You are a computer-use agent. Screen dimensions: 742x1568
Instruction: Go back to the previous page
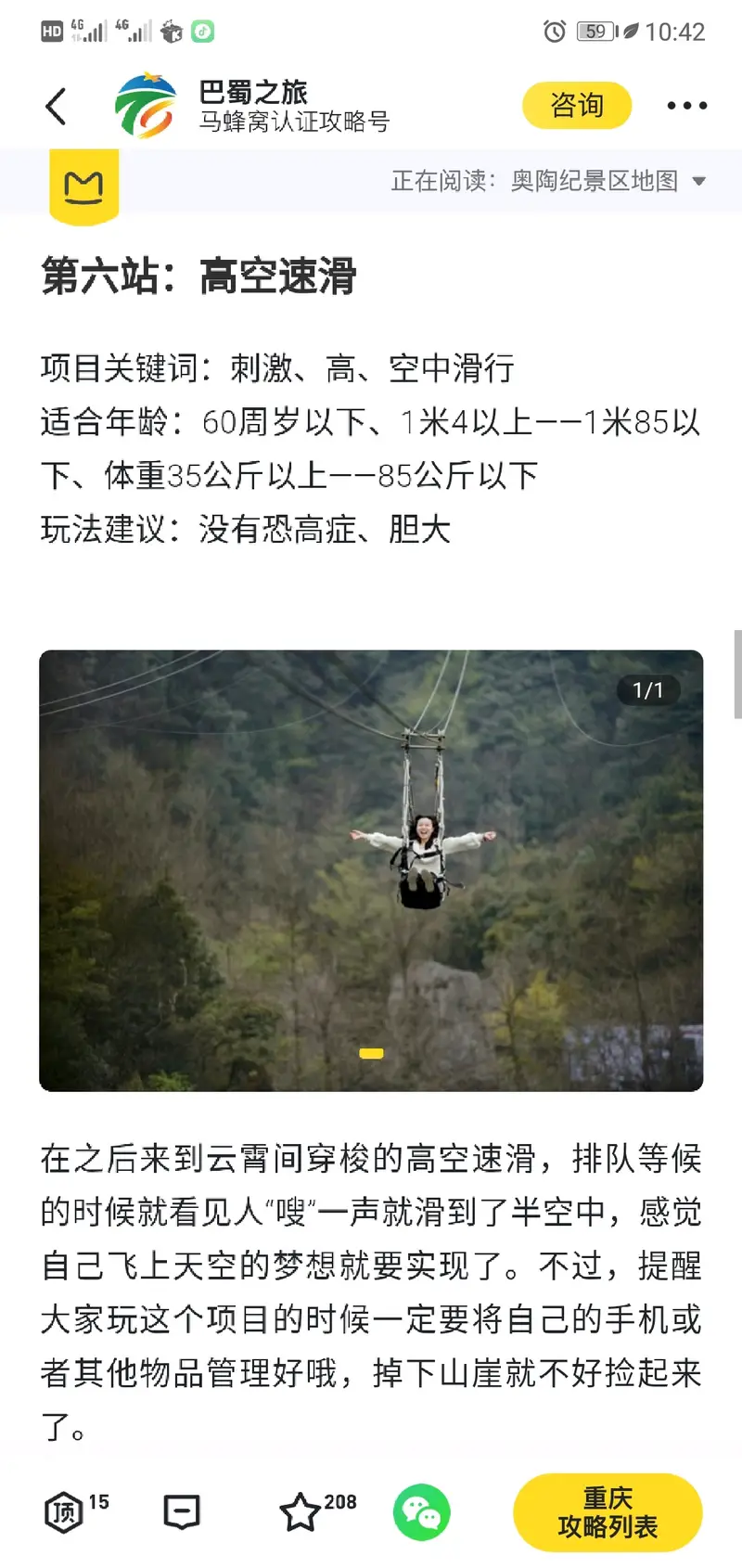pyautogui.click(x=57, y=106)
